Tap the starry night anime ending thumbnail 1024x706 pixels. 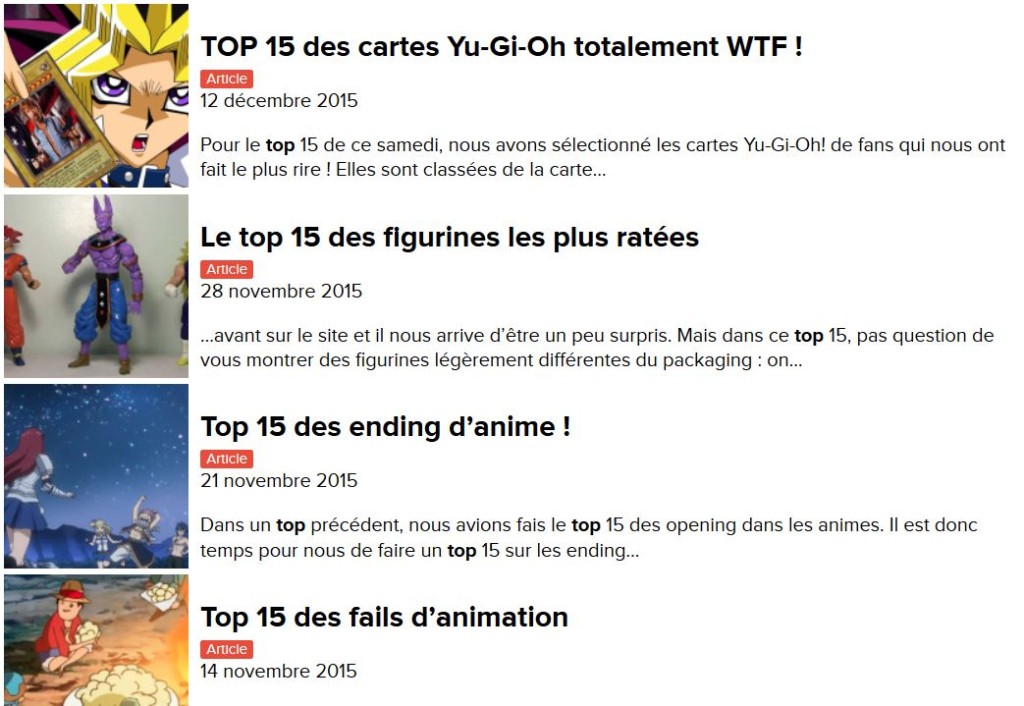pos(96,476)
